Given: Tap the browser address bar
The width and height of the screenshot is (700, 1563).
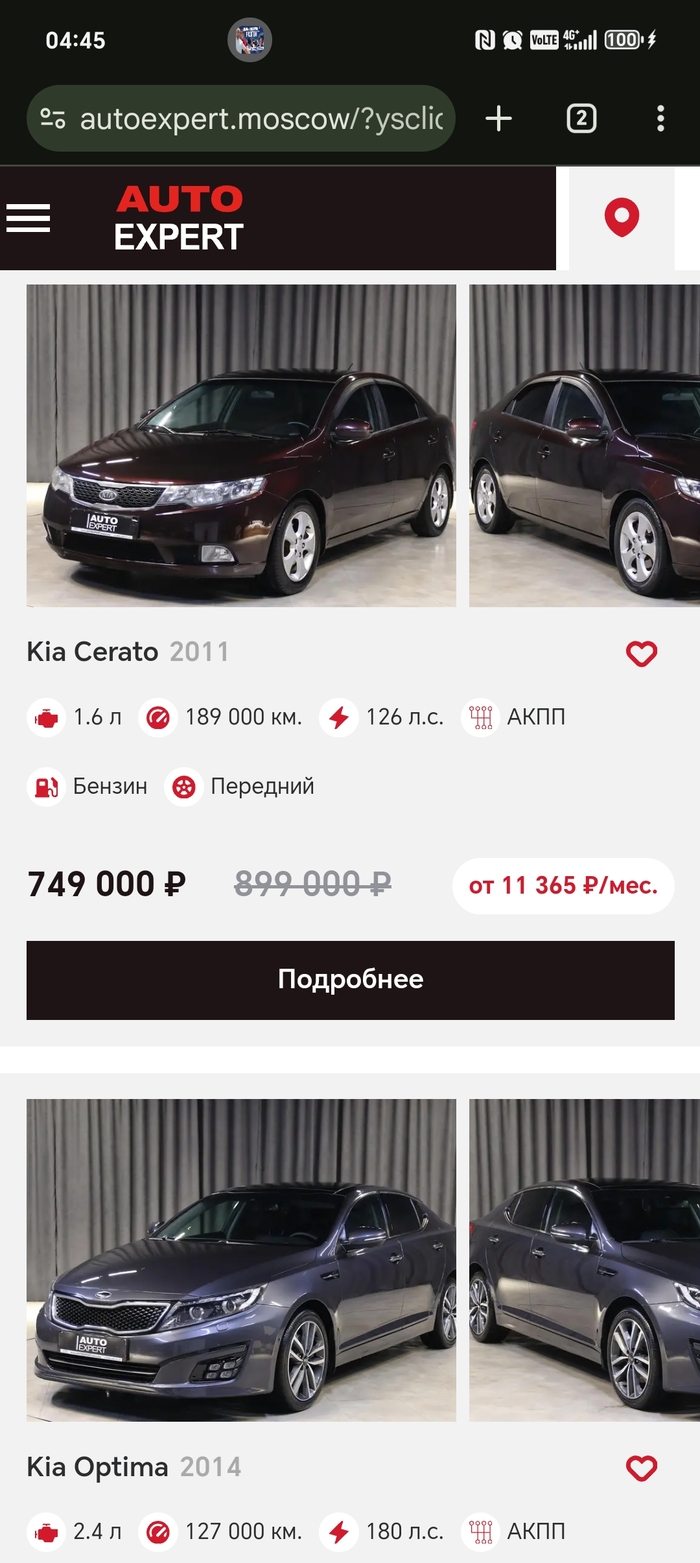Looking at the screenshot, I should click(260, 119).
